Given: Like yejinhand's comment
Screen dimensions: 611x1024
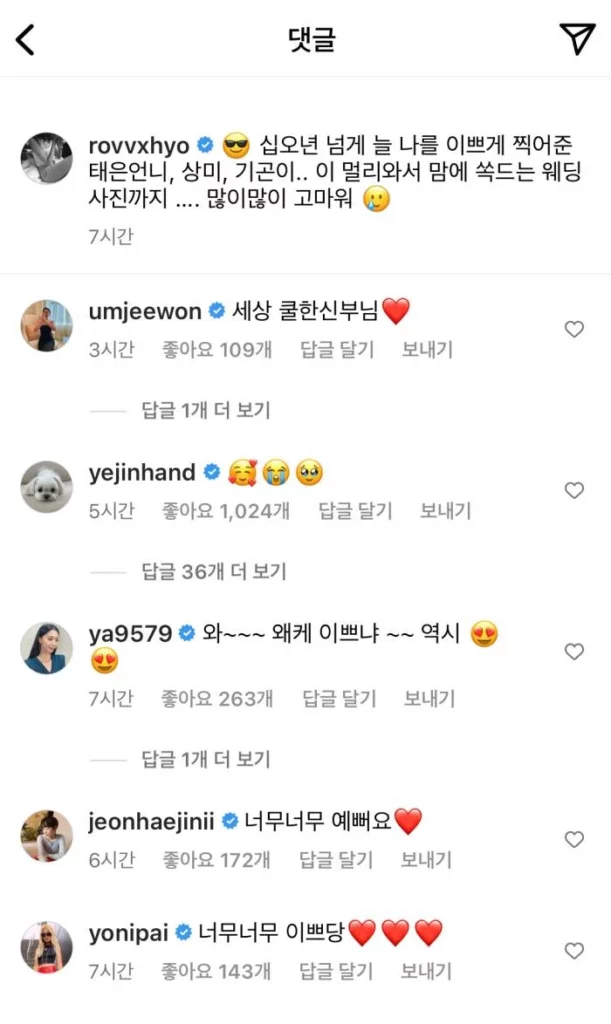Looking at the screenshot, I should point(574,490).
